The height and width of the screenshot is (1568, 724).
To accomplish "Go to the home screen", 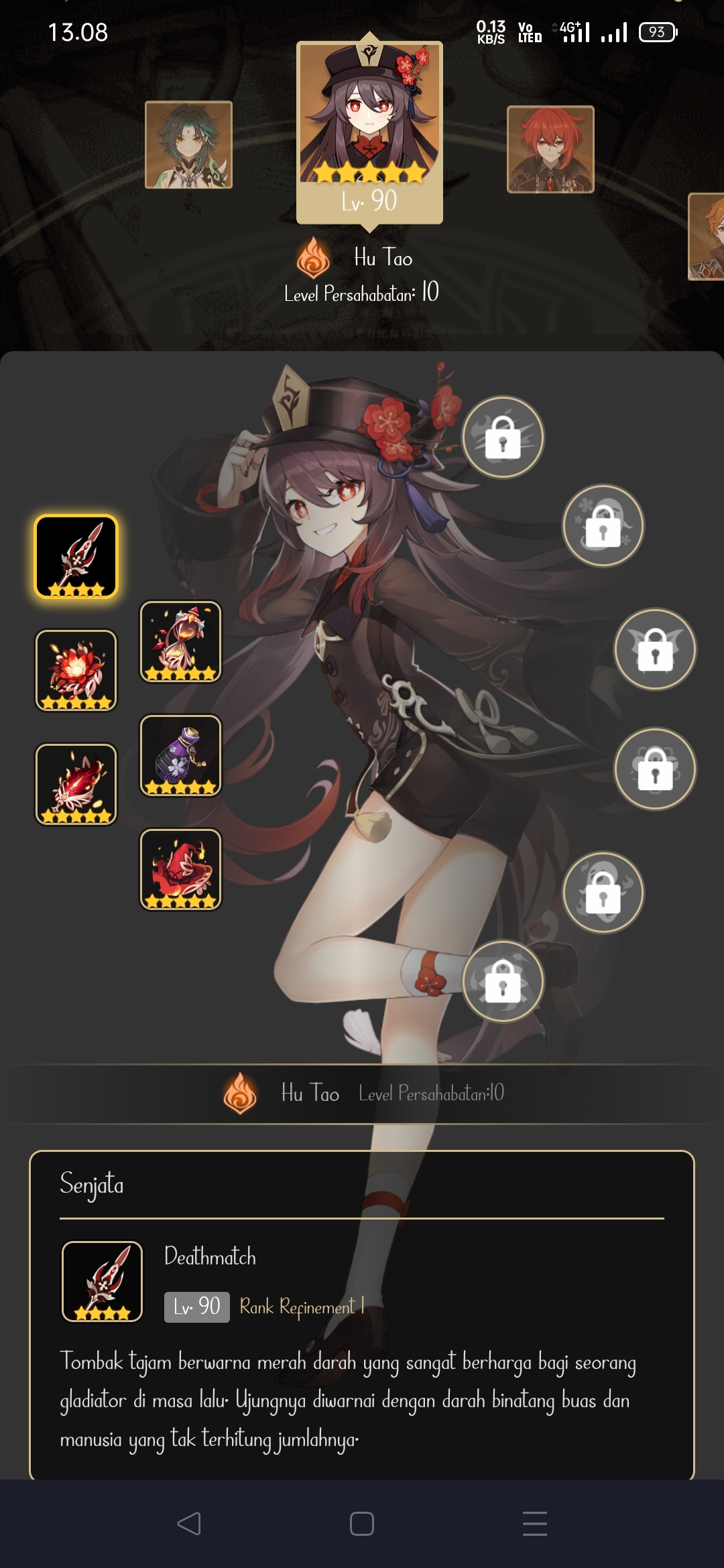I will tap(362, 1523).
